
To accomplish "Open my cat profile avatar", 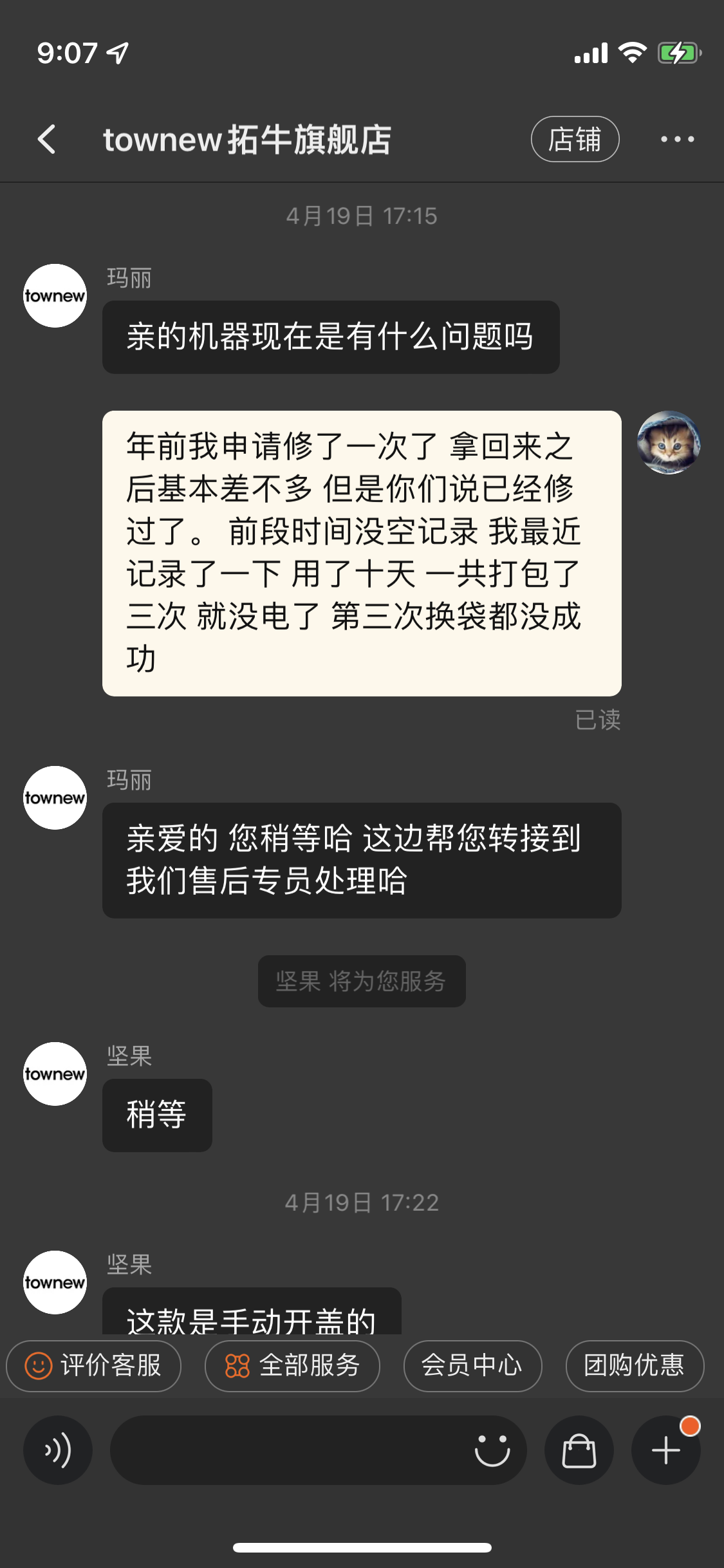I will pyautogui.click(x=669, y=443).
